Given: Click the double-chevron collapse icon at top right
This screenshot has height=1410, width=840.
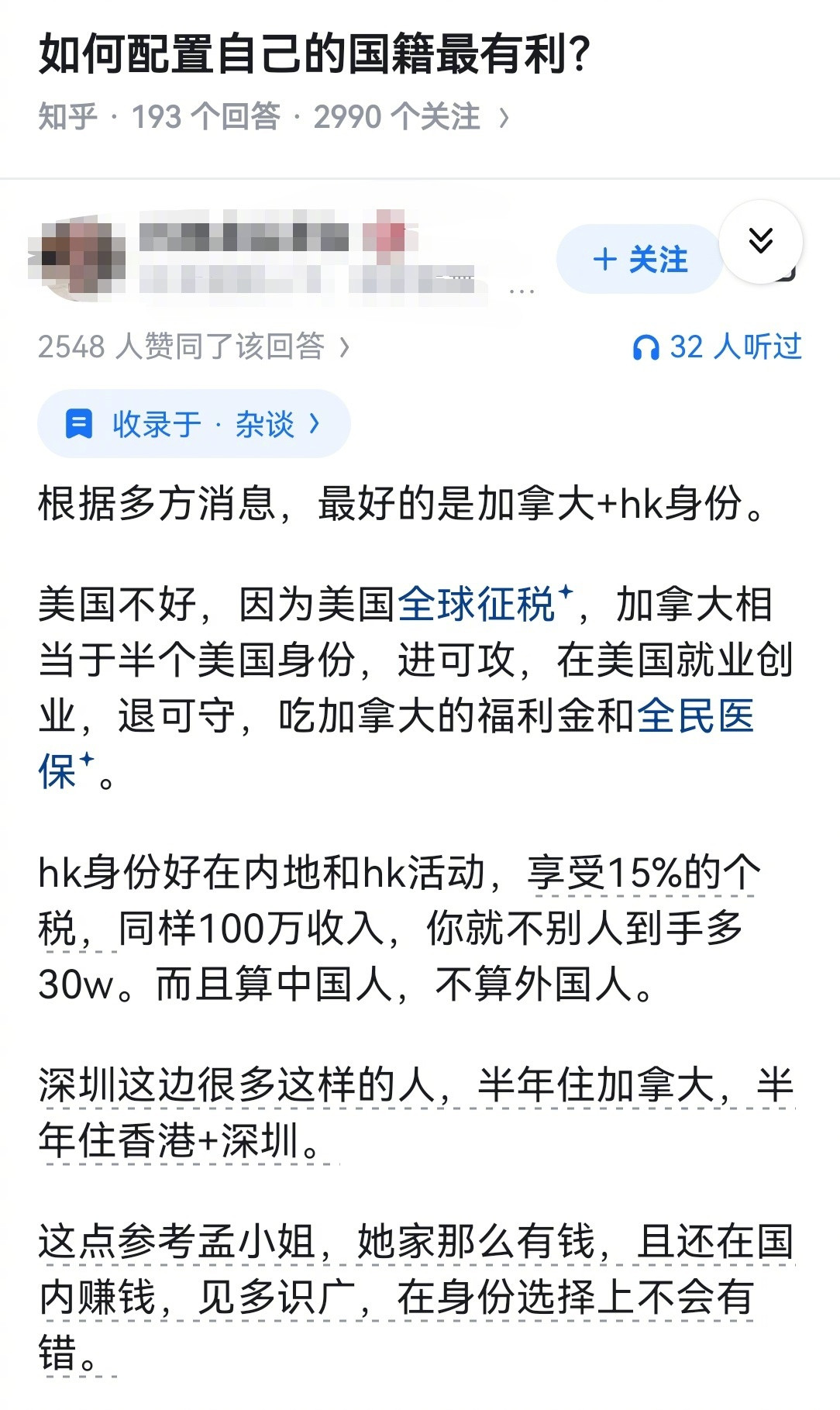Looking at the screenshot, I should [762, 241].
